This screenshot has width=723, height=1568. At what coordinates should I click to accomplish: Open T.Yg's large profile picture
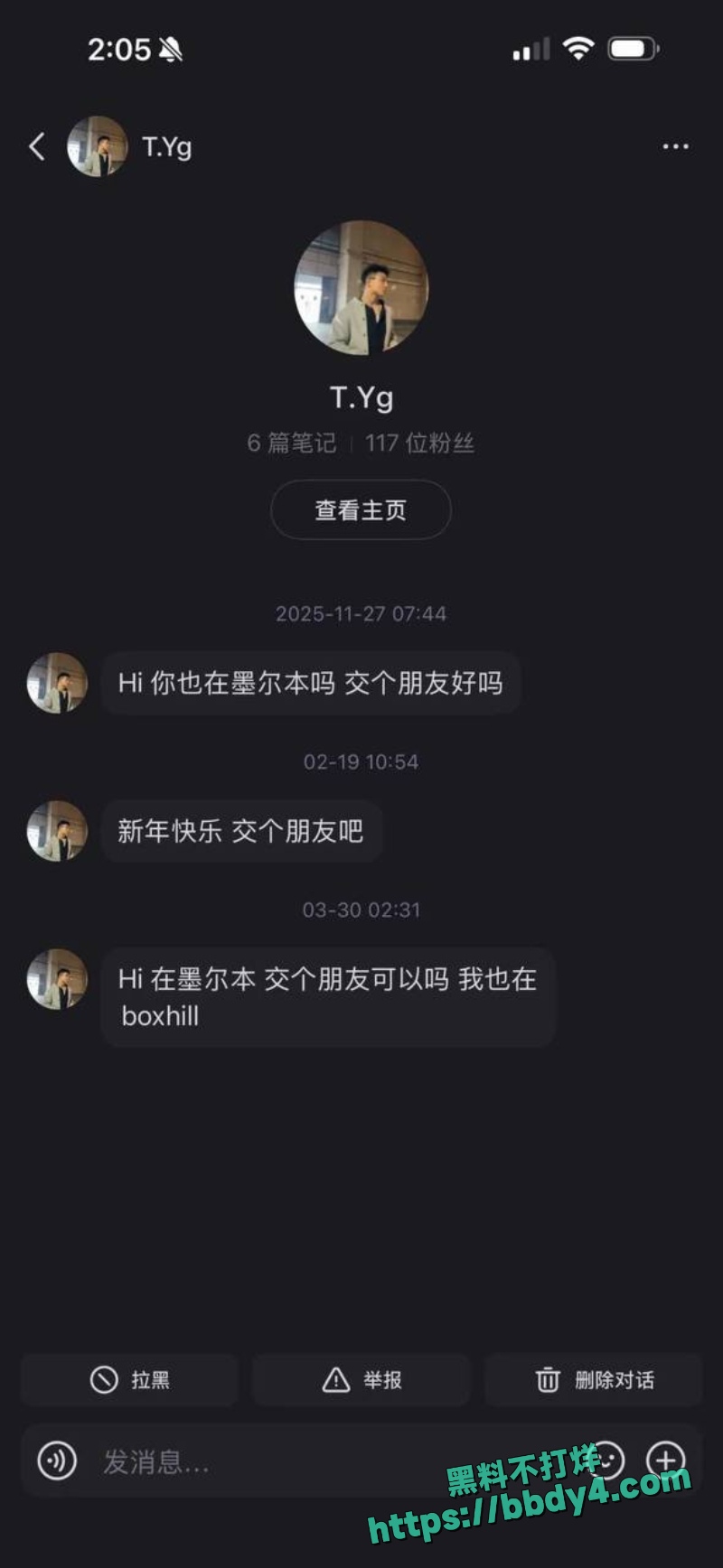click(x=361, y=288)
